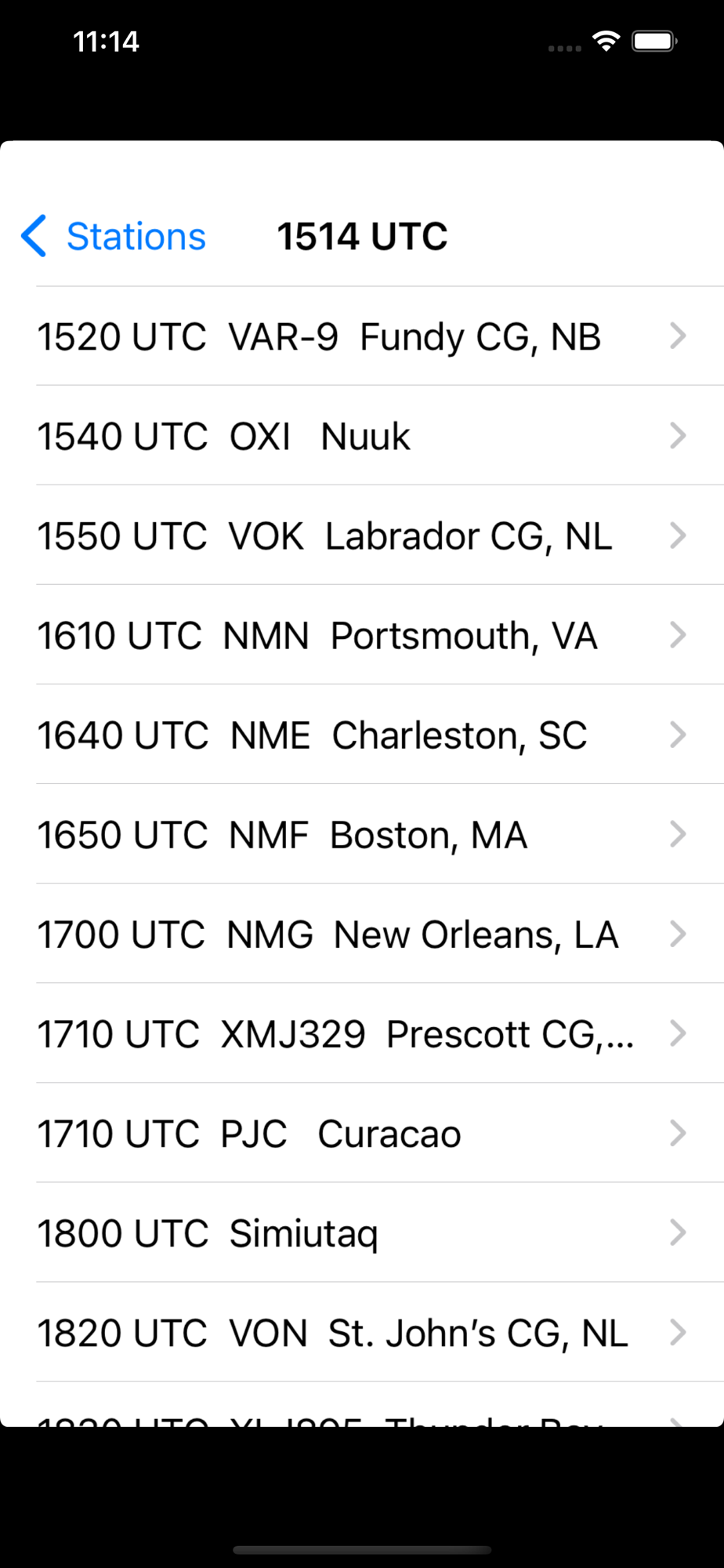
Task: Select the 1540 UTC OXI Nuuk entry
Action: 360,436
